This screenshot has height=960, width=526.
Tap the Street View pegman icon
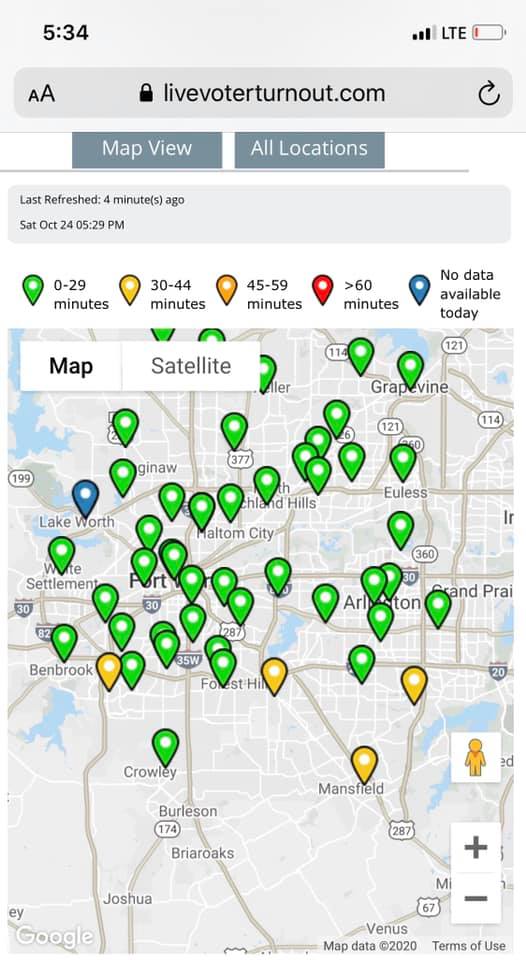(x=476, y=757)
